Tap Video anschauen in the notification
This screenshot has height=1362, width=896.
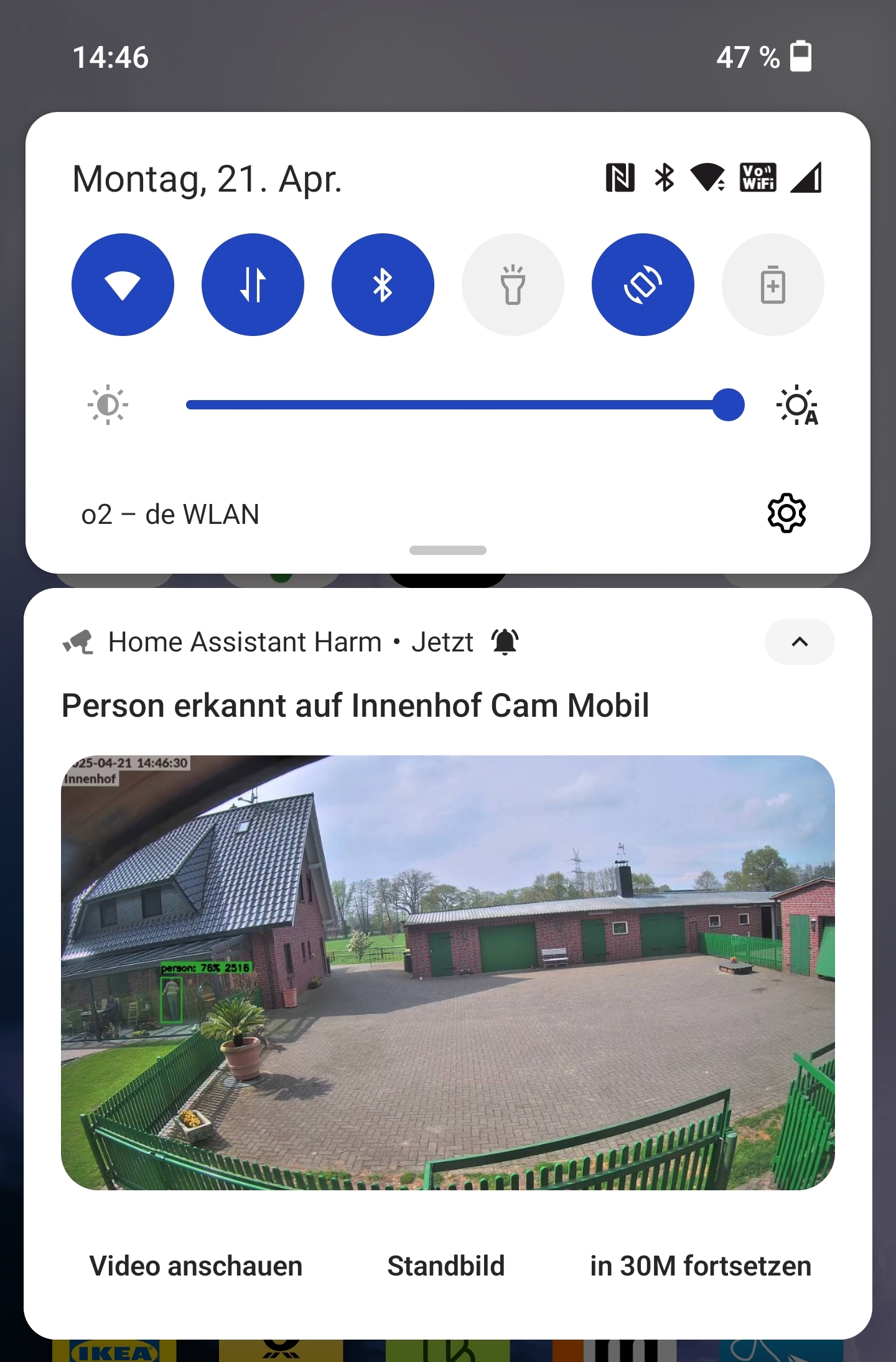coord(196,1266)
